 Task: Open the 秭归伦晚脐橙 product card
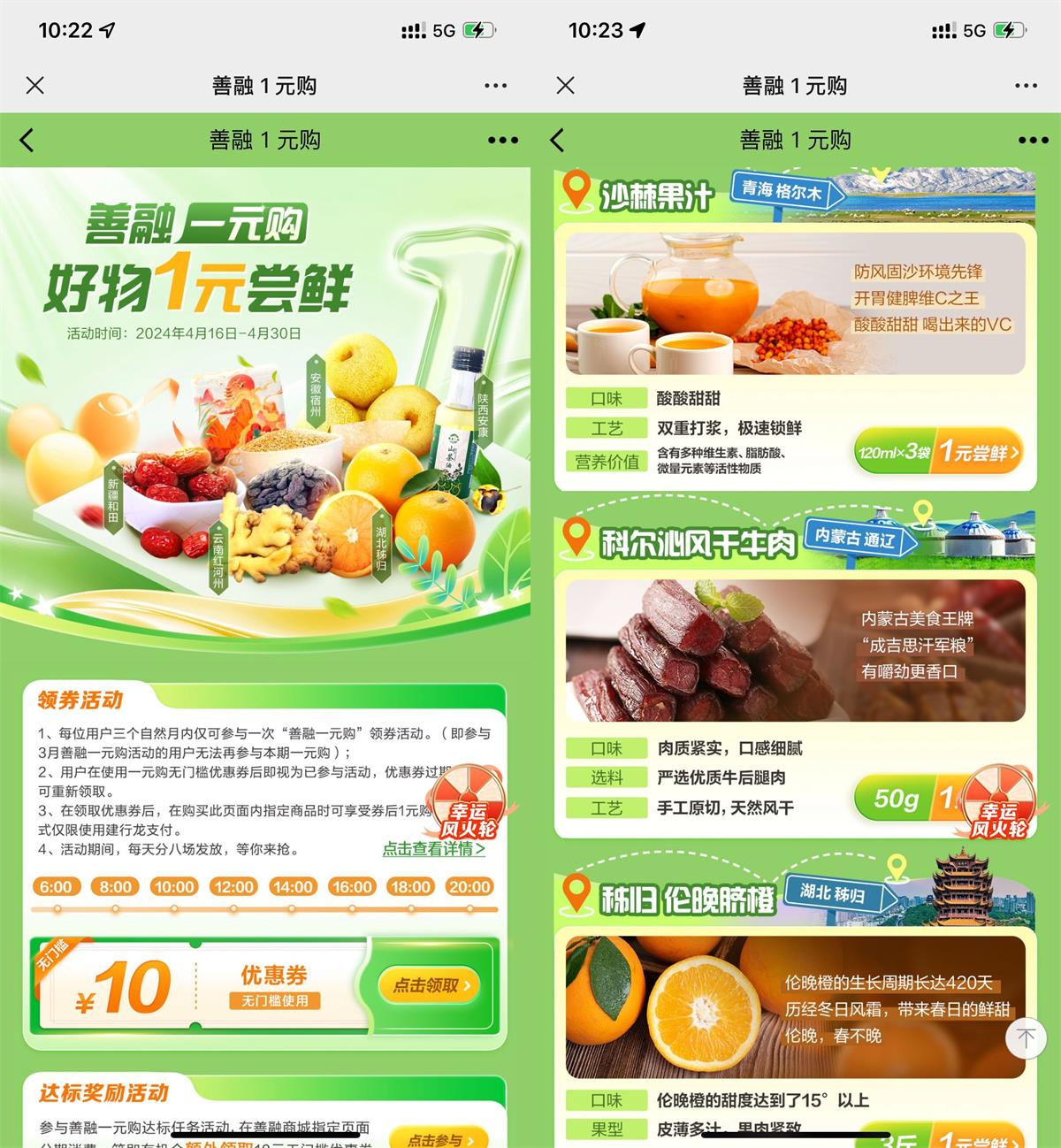795,1006
